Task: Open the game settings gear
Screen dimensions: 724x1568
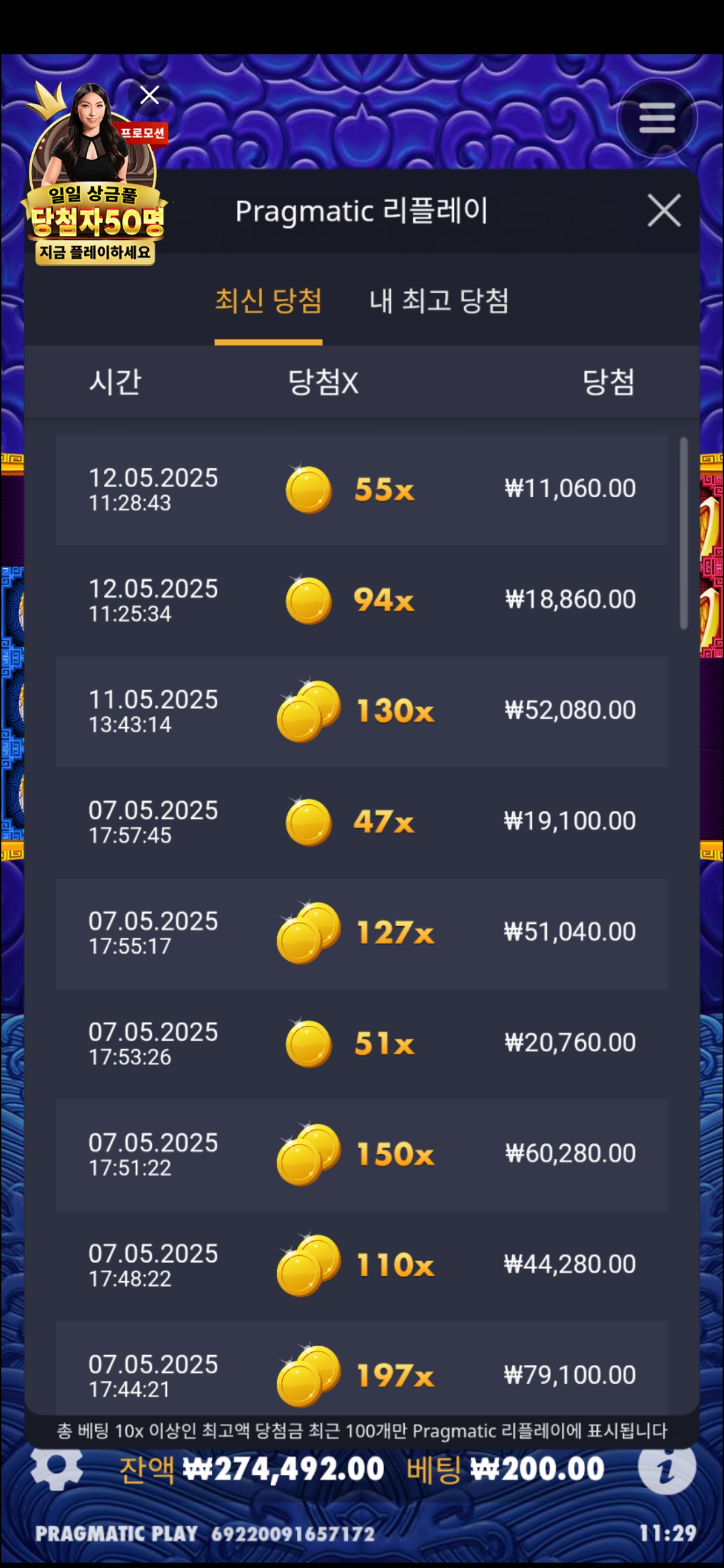Action: click(57, 1467)
